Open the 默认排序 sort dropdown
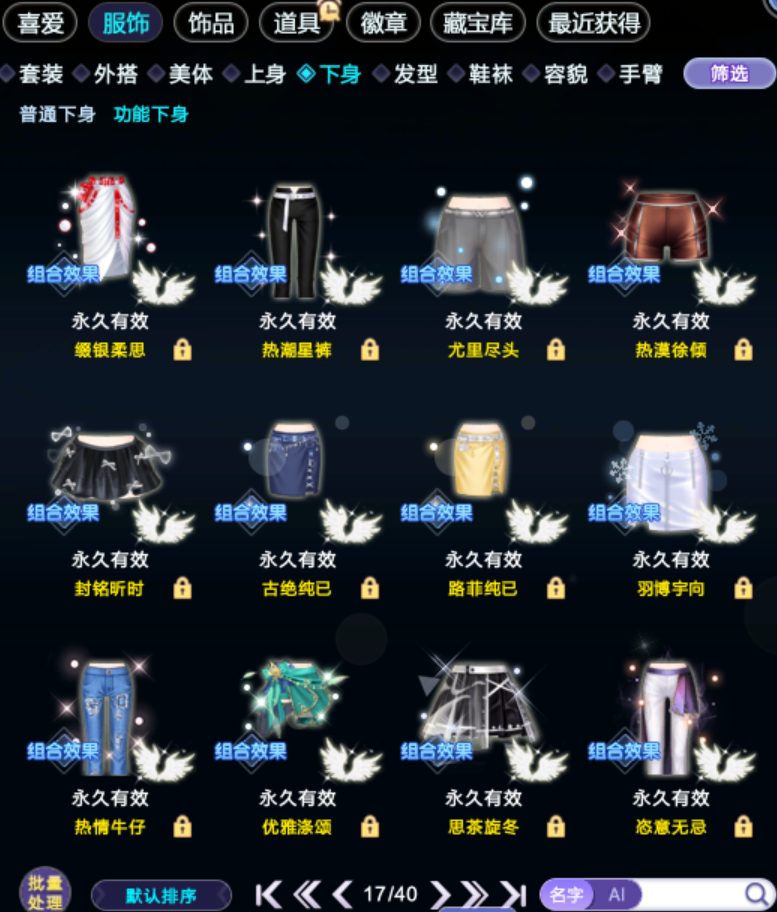This screenshot has width=777, height=912. (161, 895)
